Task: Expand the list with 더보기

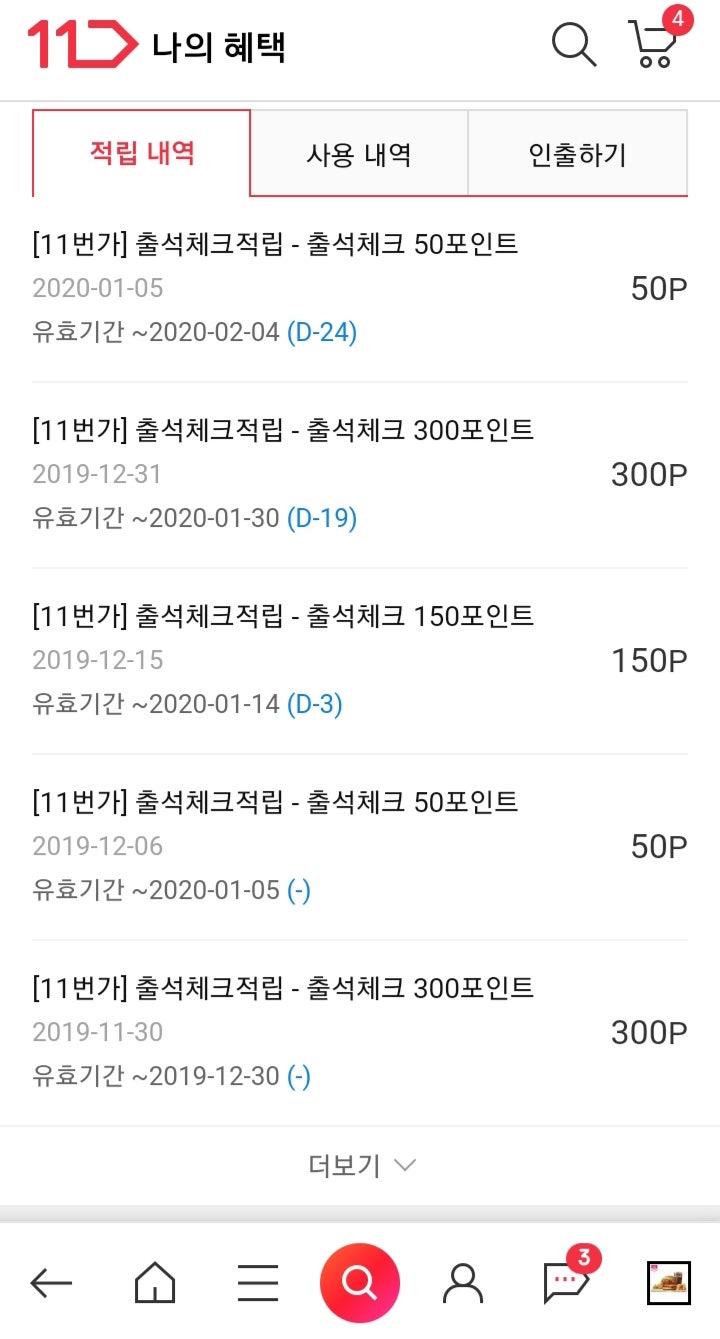Action: 360,1165
